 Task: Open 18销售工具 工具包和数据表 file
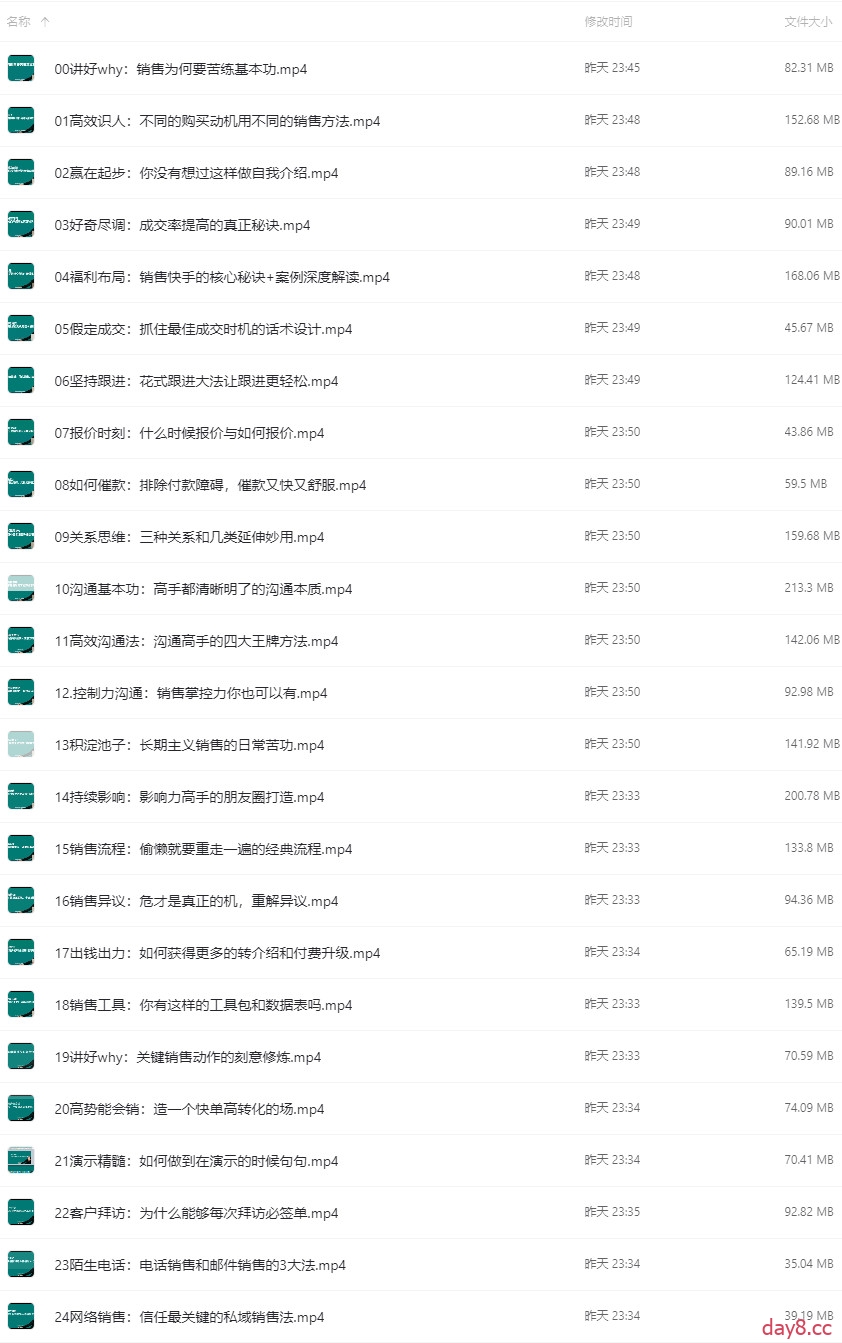(x=203, y=1005)
